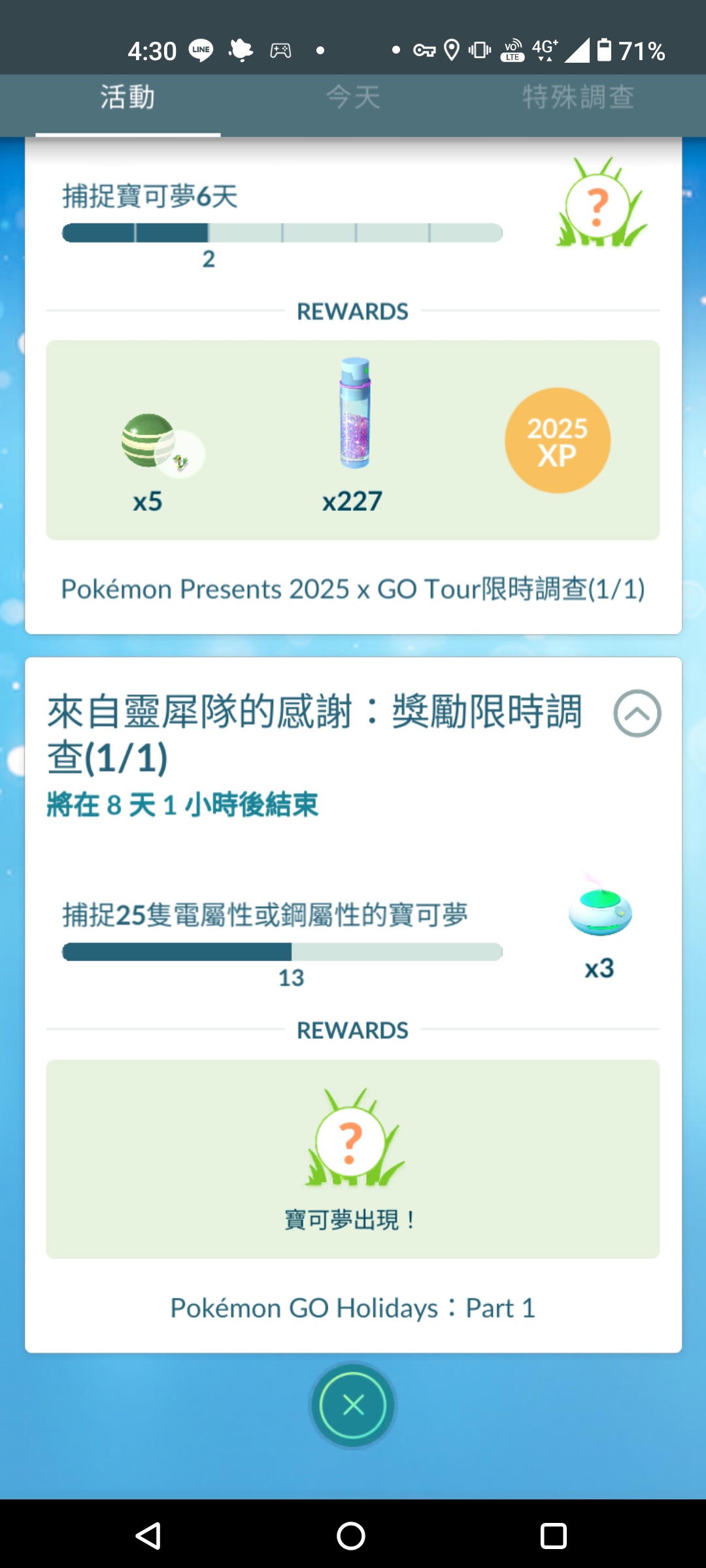
Task: Switch to the 特殊調查 tab
Action: click(x=578, y=98)
